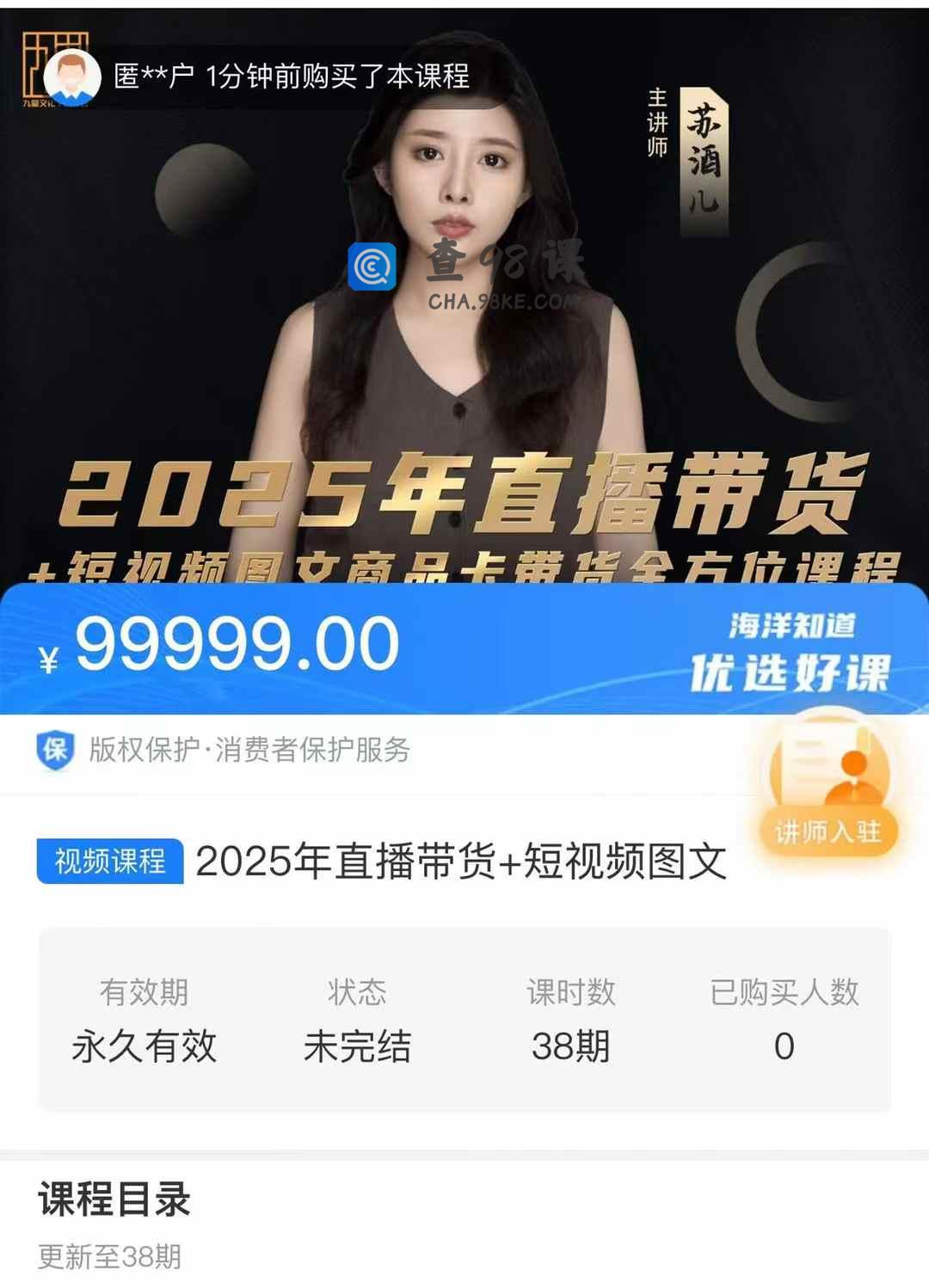Image resolution: width=929 pixels, height=1288 pixels.
Task: Tap the floating 讲师入驻 button
Action: (x=827, y=792)
